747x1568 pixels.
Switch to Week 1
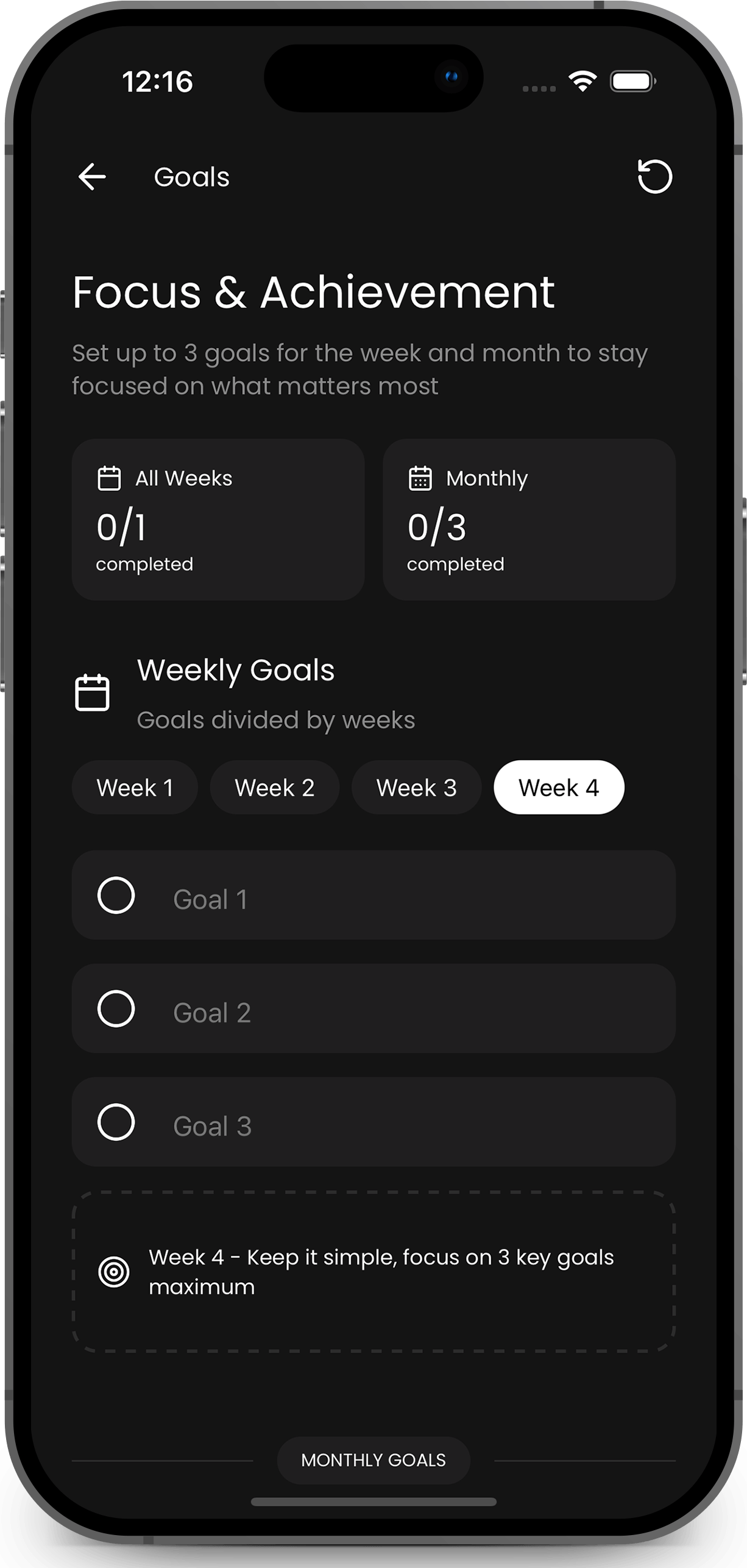(135, 788)
